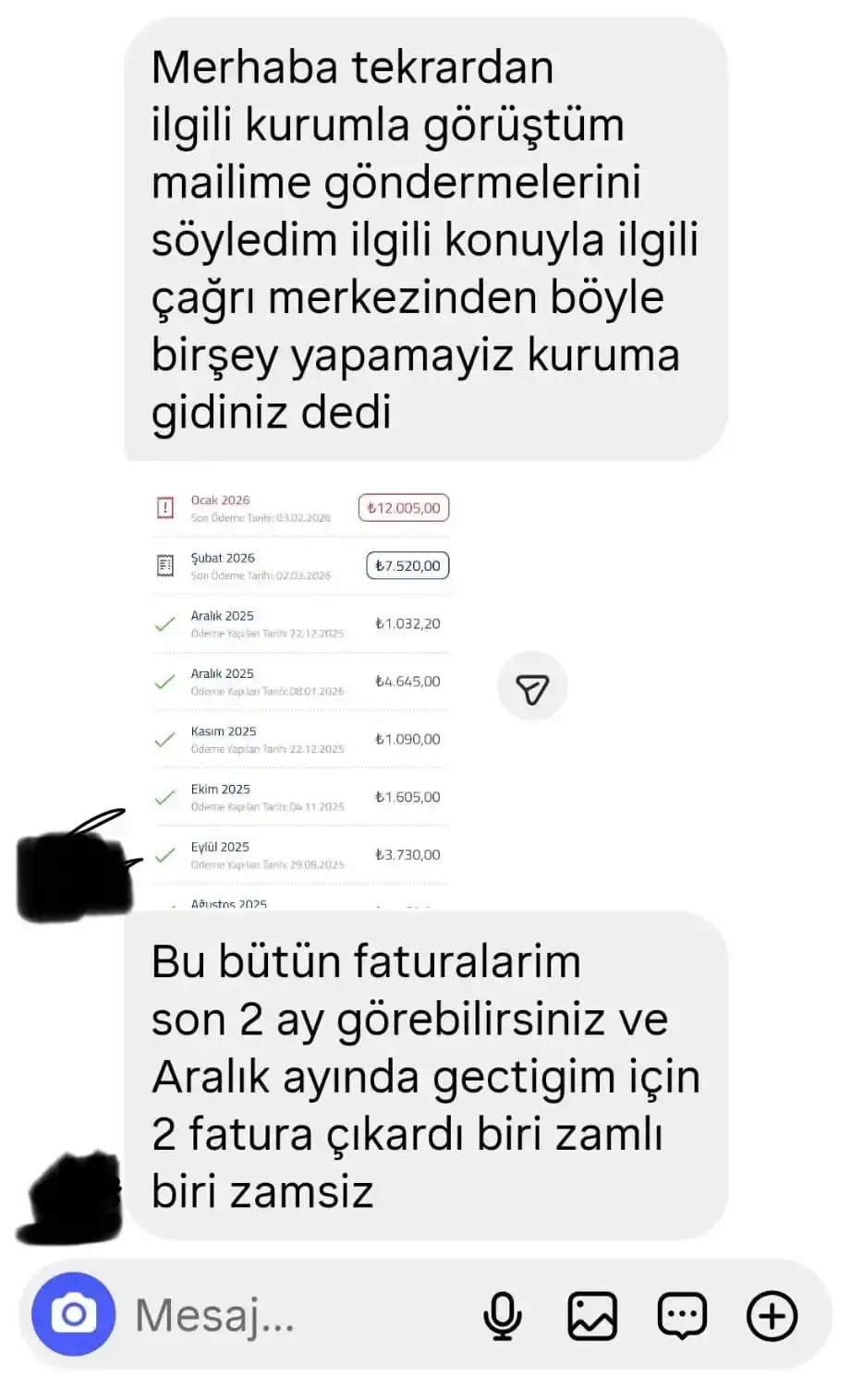Viewport: 851px width, 1400px height.
Task: Click the receipt icon next to Şubat 2026
Action: [165, 565]
